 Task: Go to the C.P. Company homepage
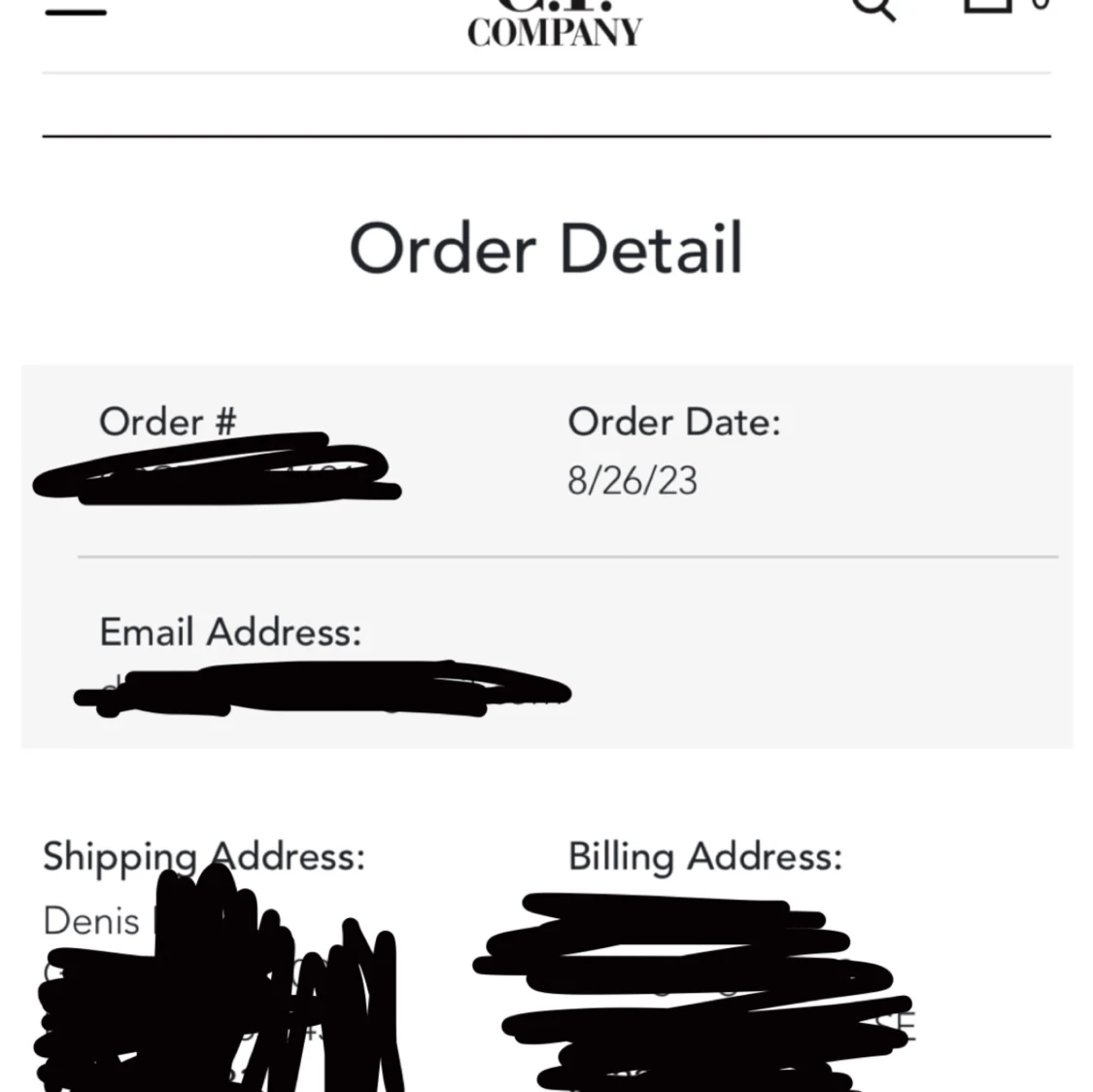[554, 25]
